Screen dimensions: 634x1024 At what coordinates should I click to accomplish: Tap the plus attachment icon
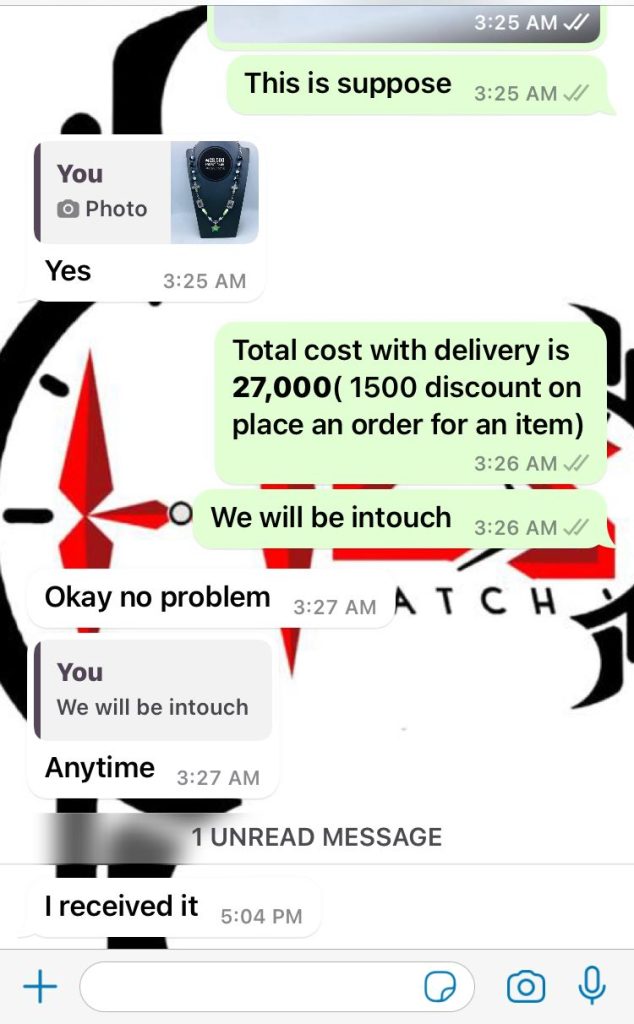coord(40,988)
